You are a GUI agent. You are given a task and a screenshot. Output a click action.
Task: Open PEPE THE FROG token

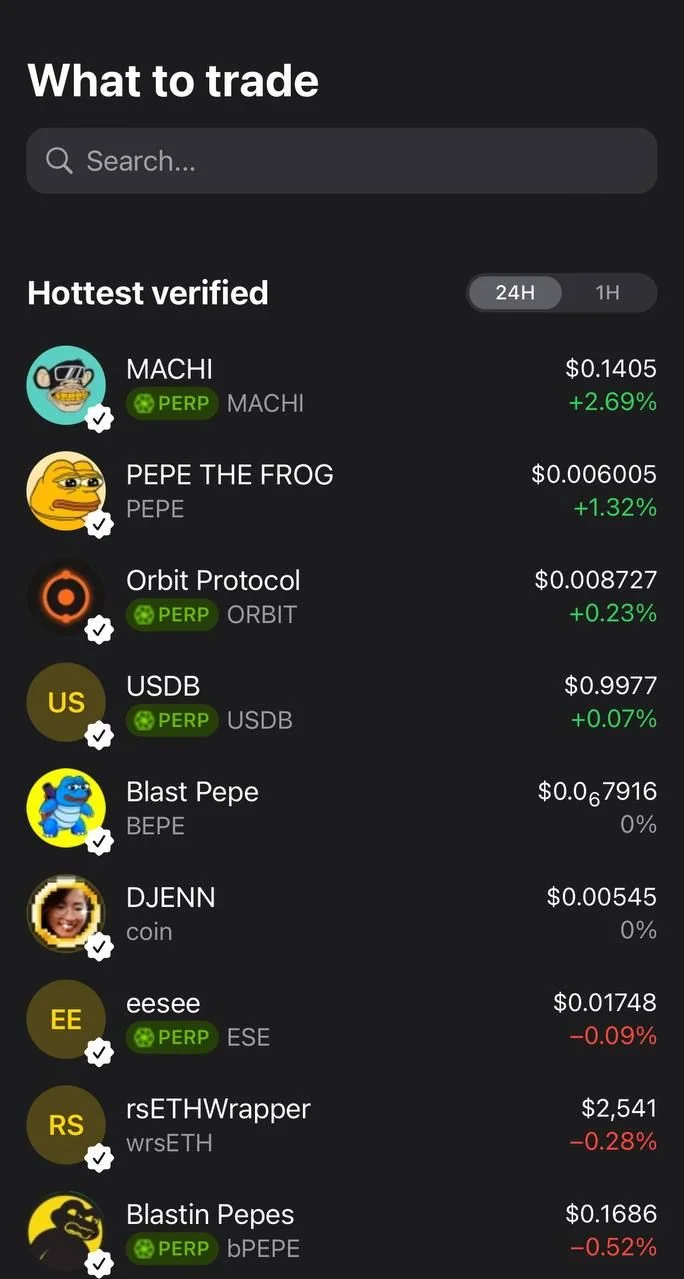pyautogui.click(x=342, y=491)
